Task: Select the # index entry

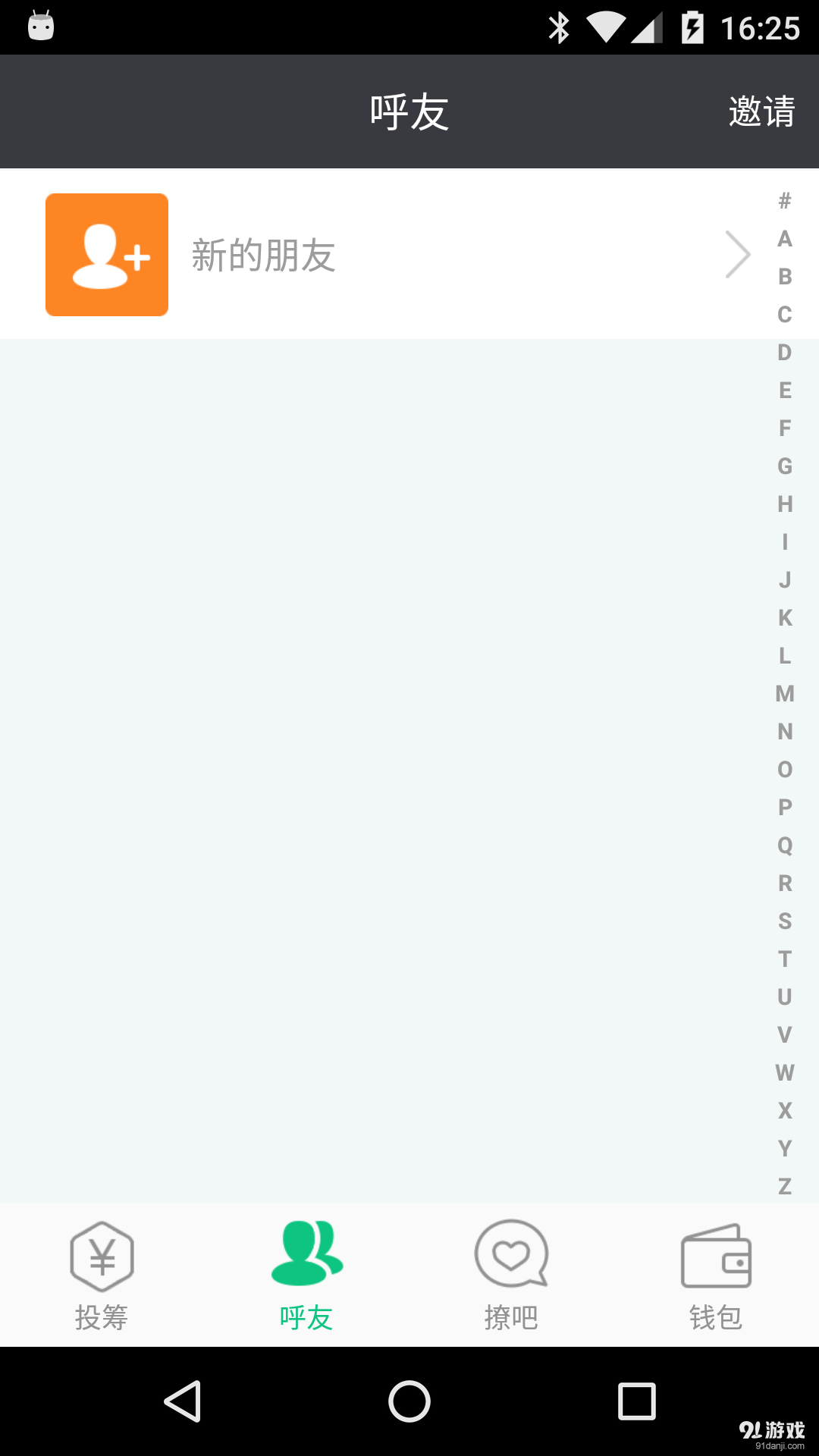Action: [x=785, y=201]
